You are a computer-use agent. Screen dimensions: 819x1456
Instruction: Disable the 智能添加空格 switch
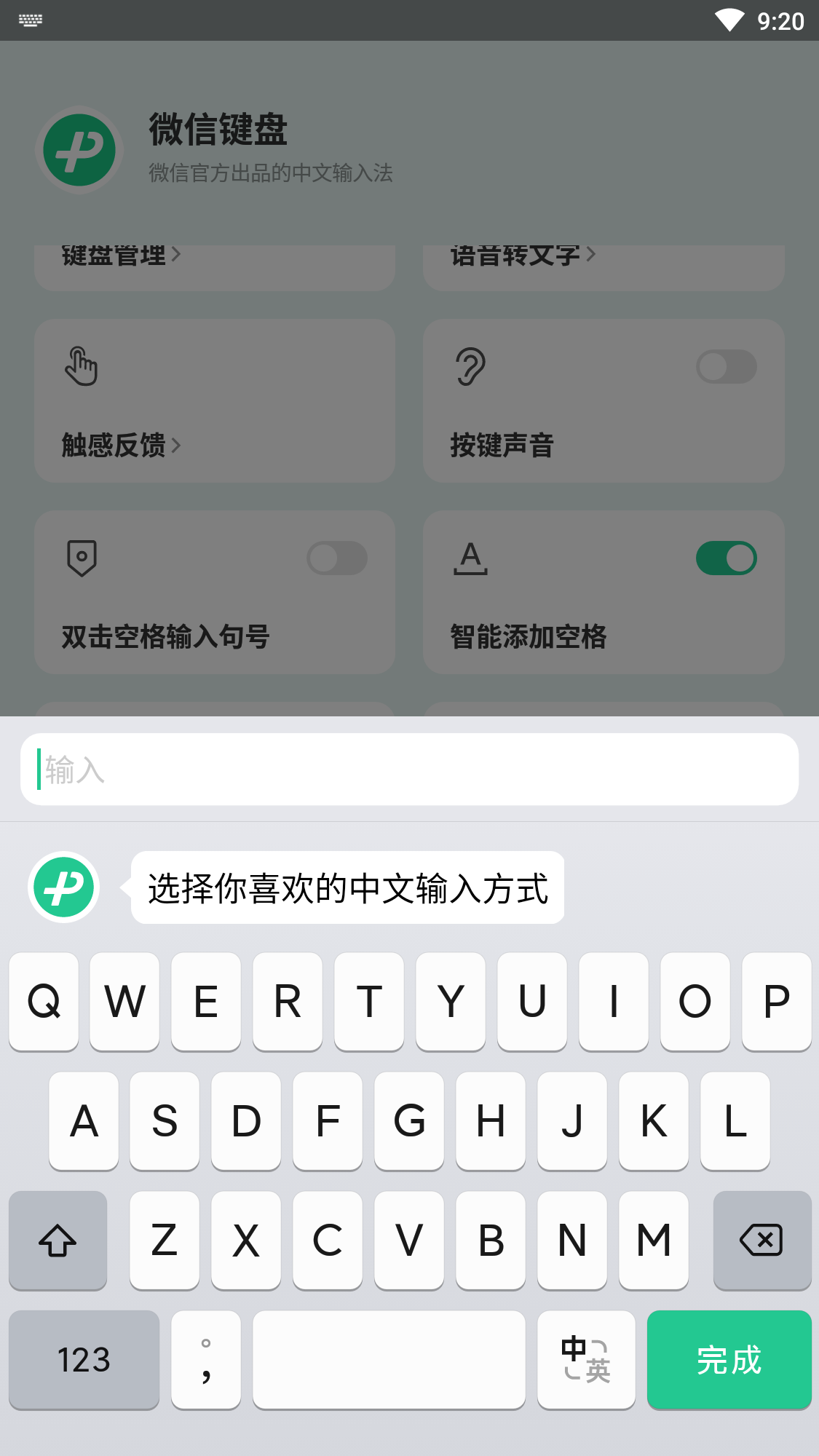coord(726,558)
